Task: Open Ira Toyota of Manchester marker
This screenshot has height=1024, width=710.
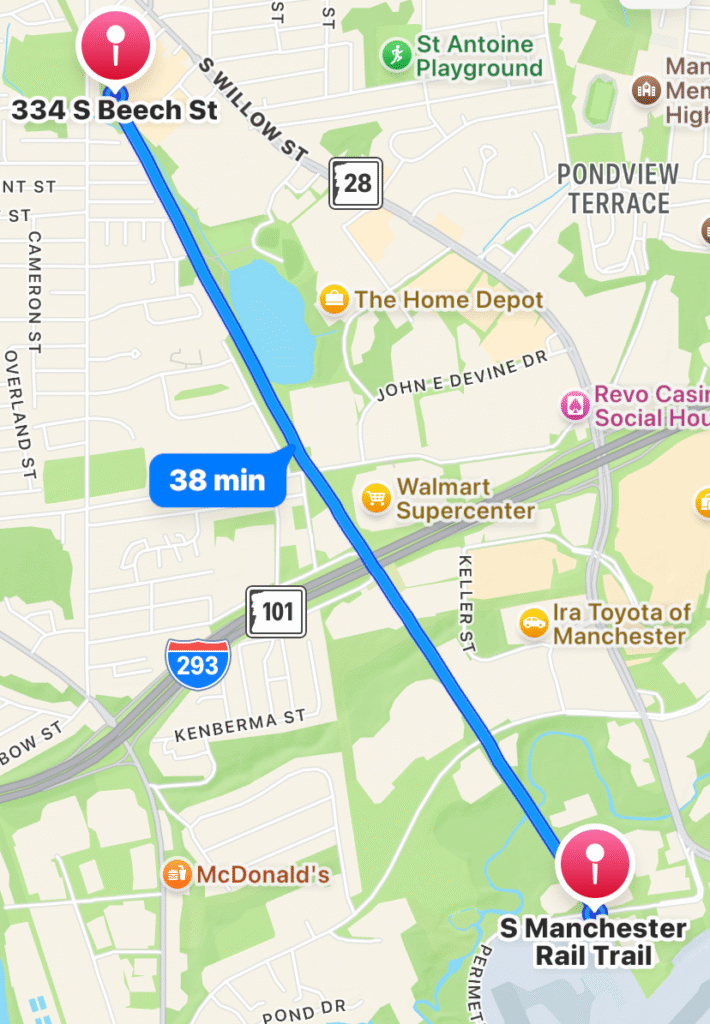Action: 534,624
